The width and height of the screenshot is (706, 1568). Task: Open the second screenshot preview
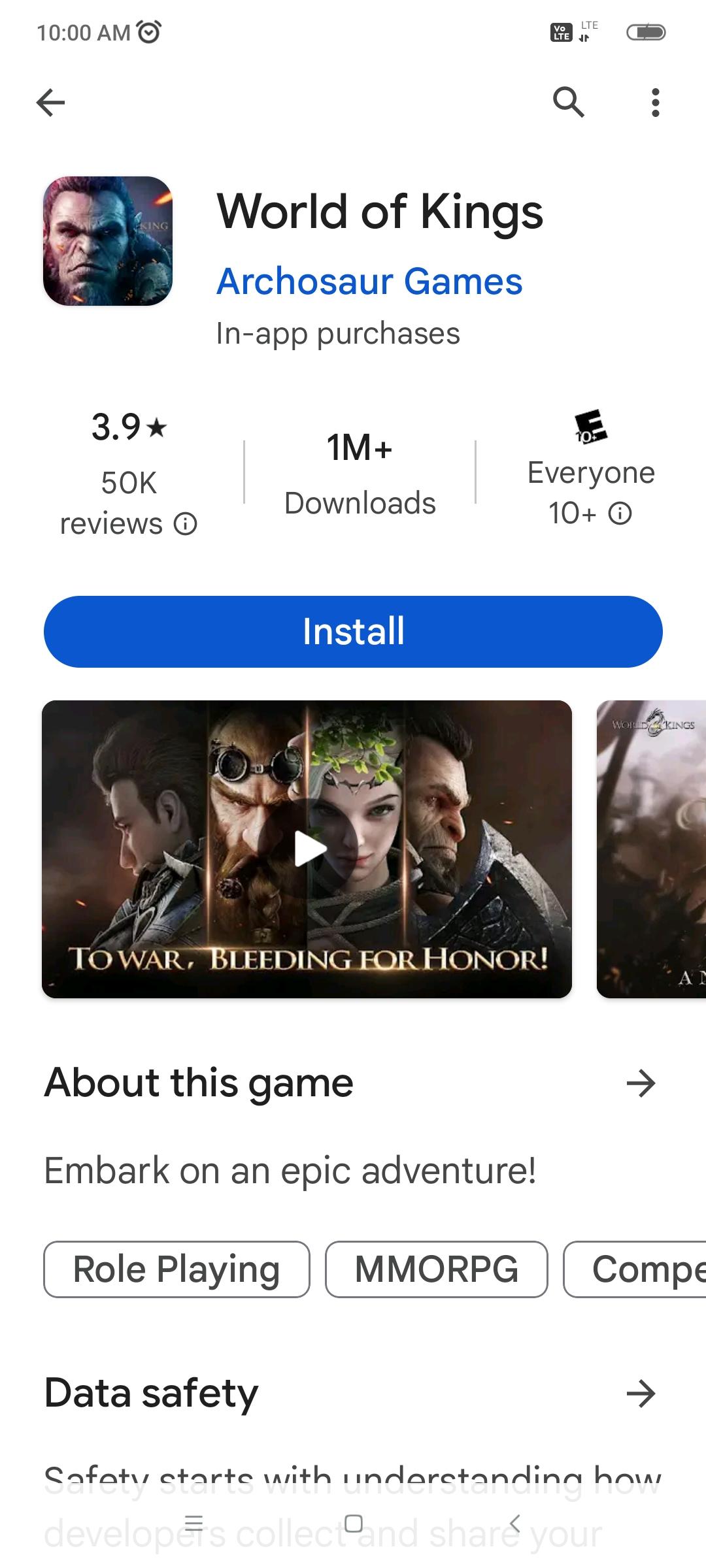tap(651, 849)
